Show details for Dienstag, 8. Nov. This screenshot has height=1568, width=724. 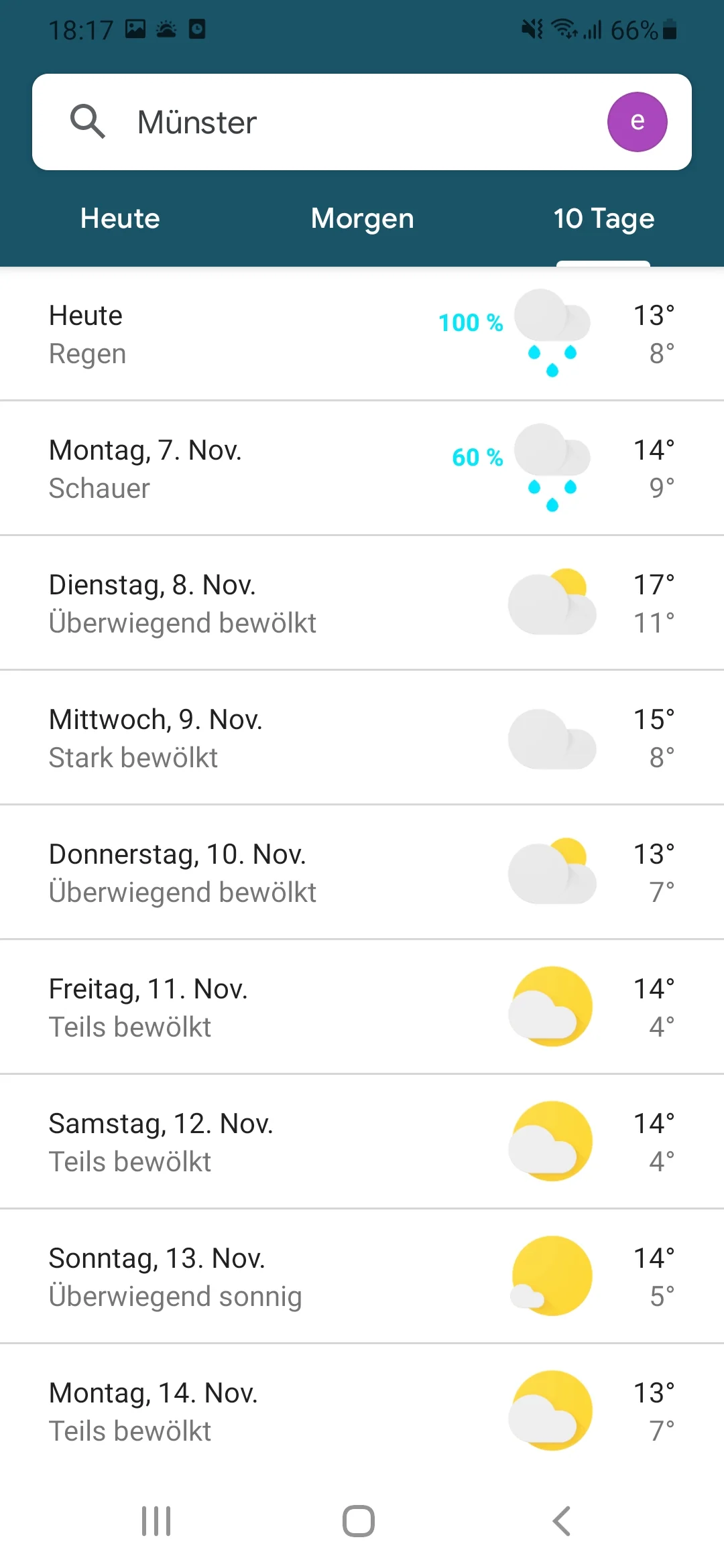(x=362, y=603)
